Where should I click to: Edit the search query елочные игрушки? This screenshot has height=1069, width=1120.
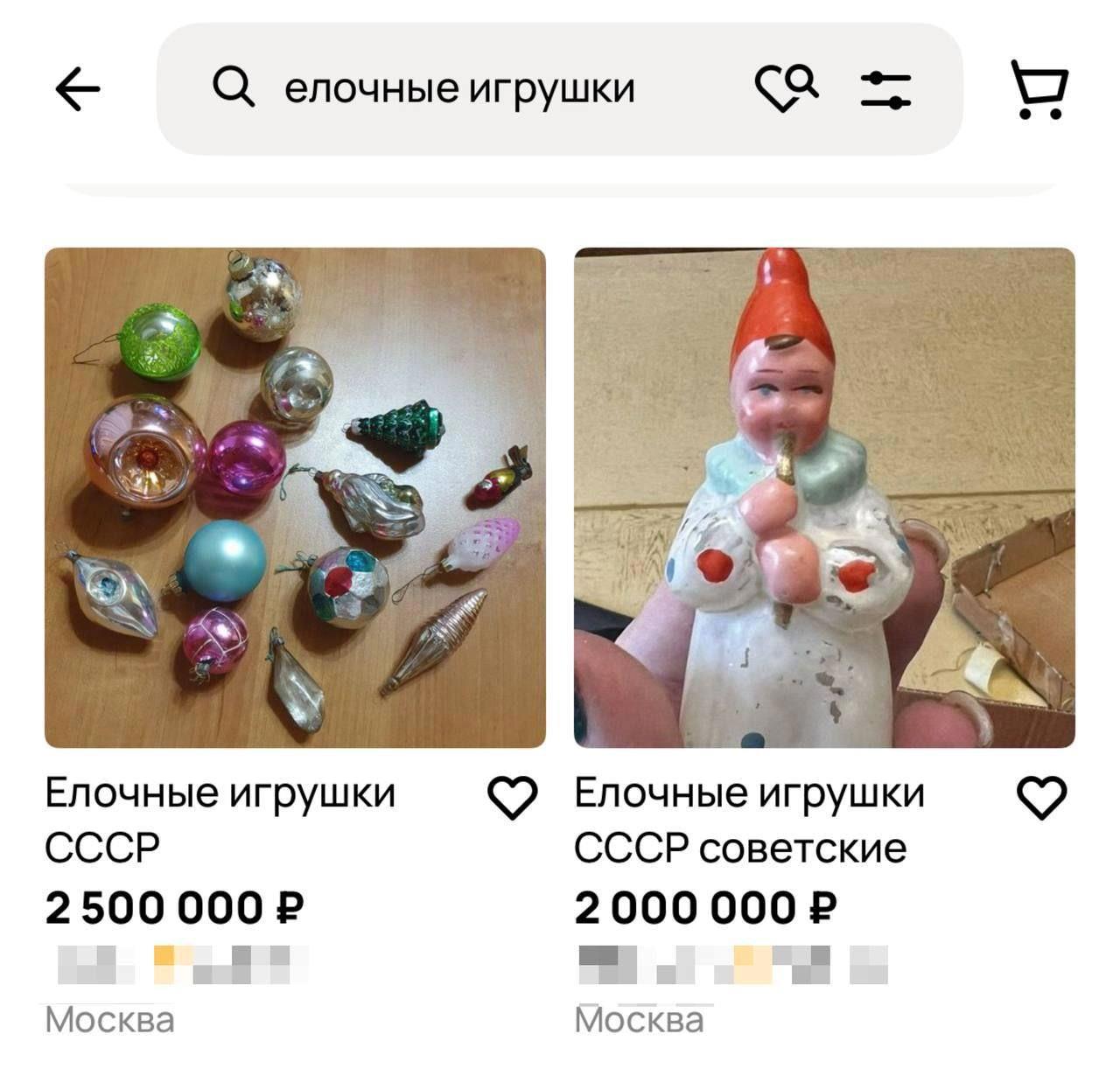tap(459, 89)
